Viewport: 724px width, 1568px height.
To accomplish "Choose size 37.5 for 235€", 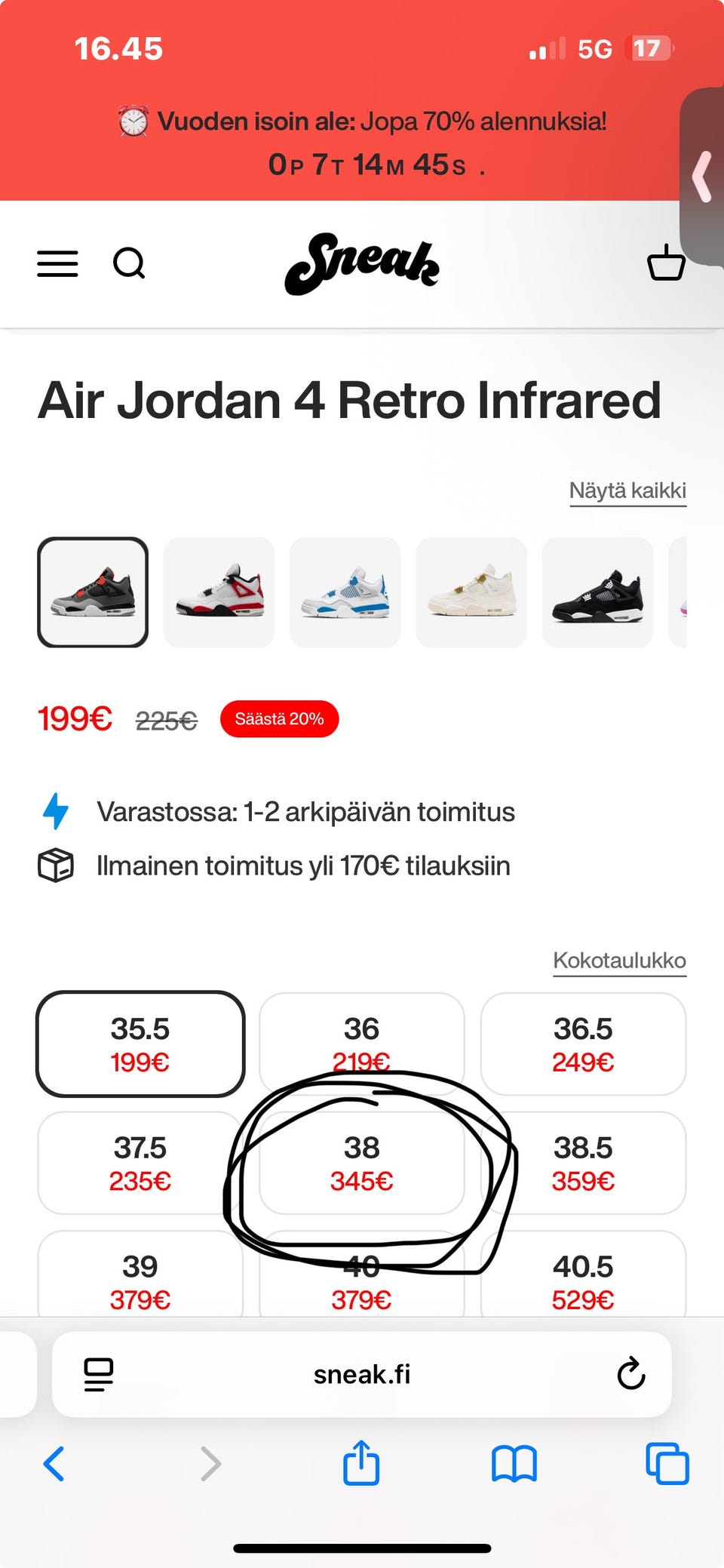I will (140, 1163).
